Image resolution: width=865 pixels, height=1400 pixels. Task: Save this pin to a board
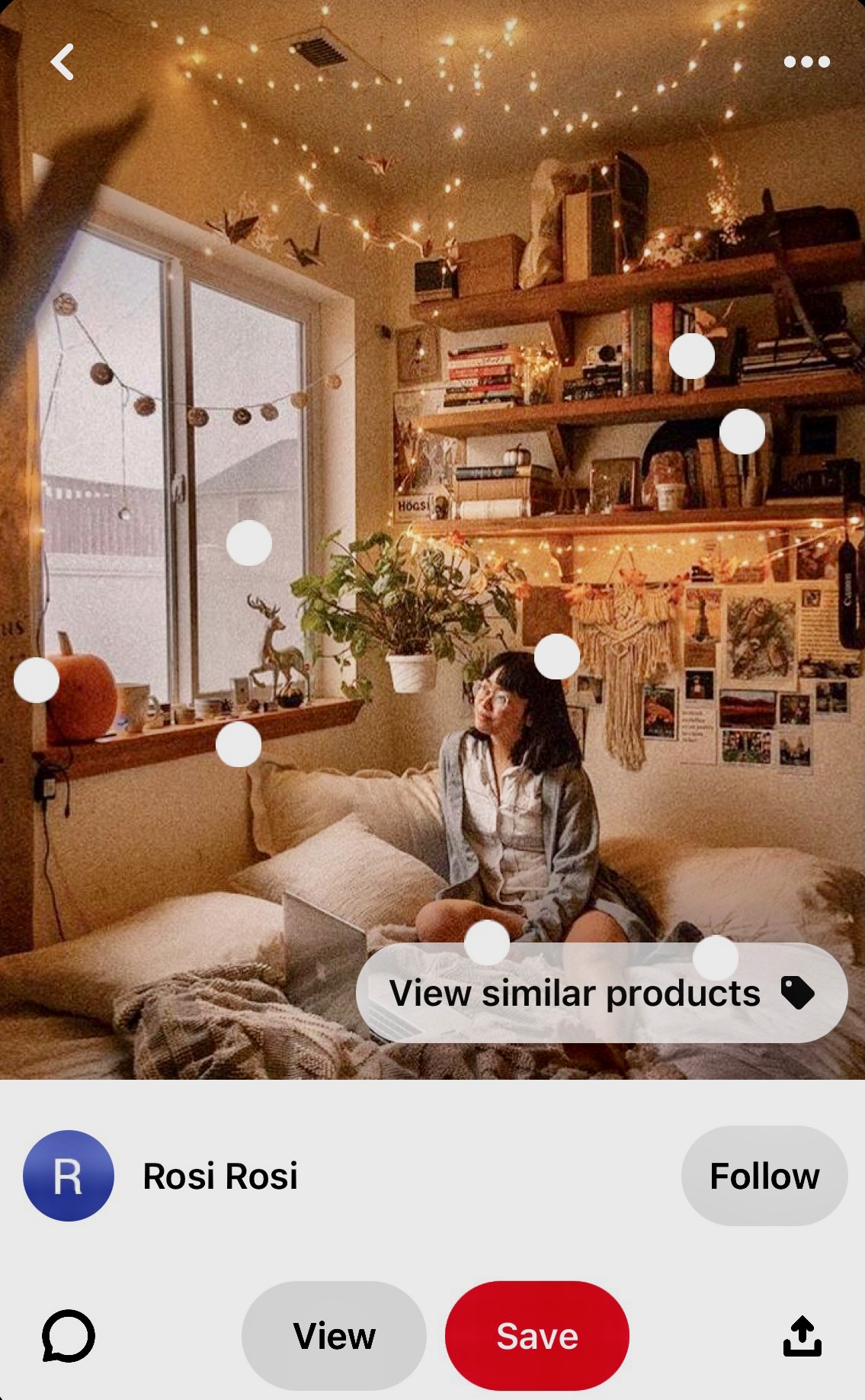point(537,1336)
